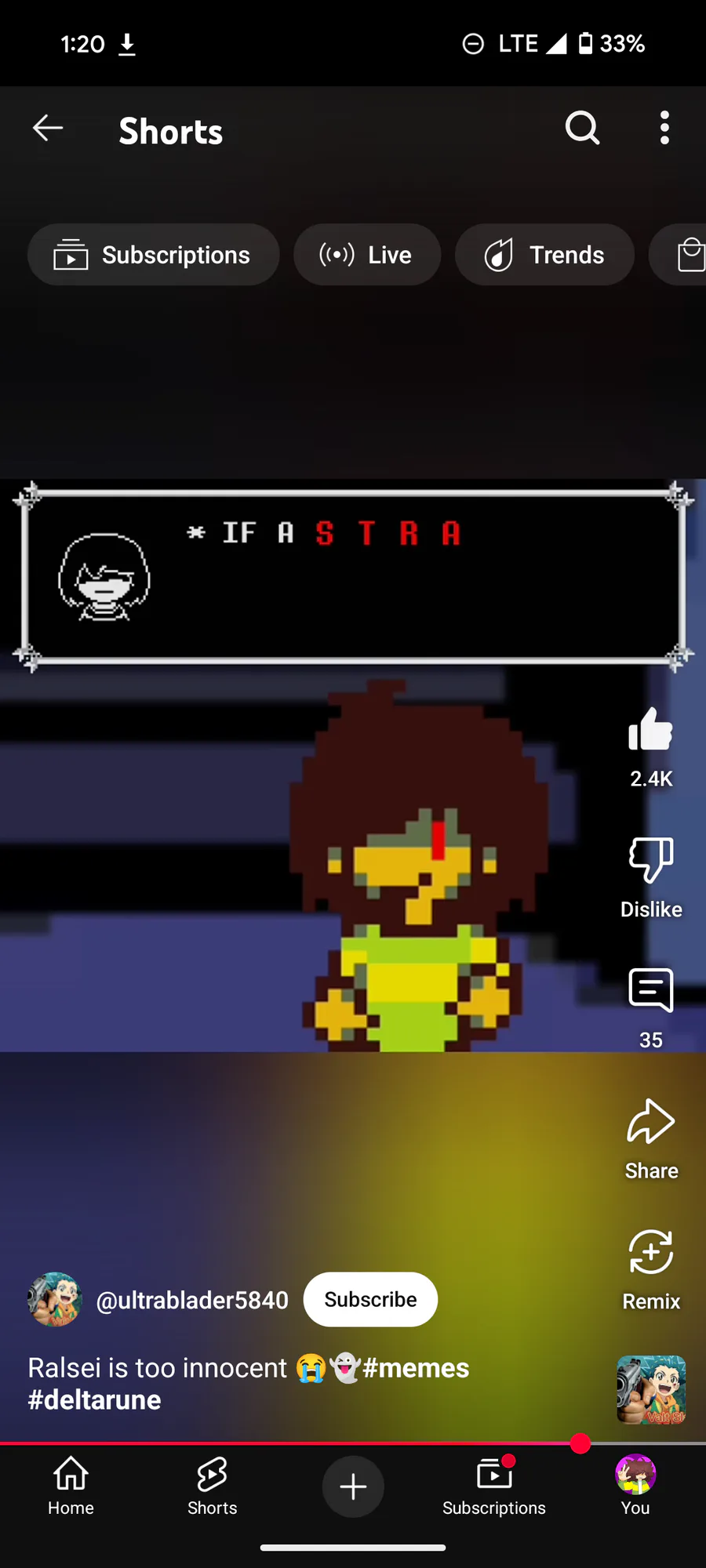Share this Short

pos(650,1123)
